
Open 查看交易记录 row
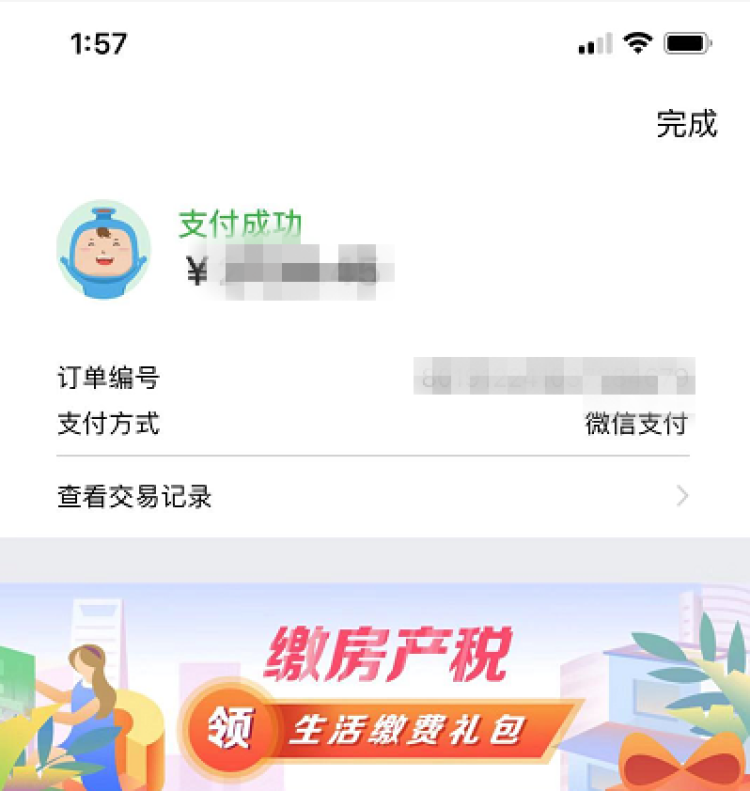372,496
